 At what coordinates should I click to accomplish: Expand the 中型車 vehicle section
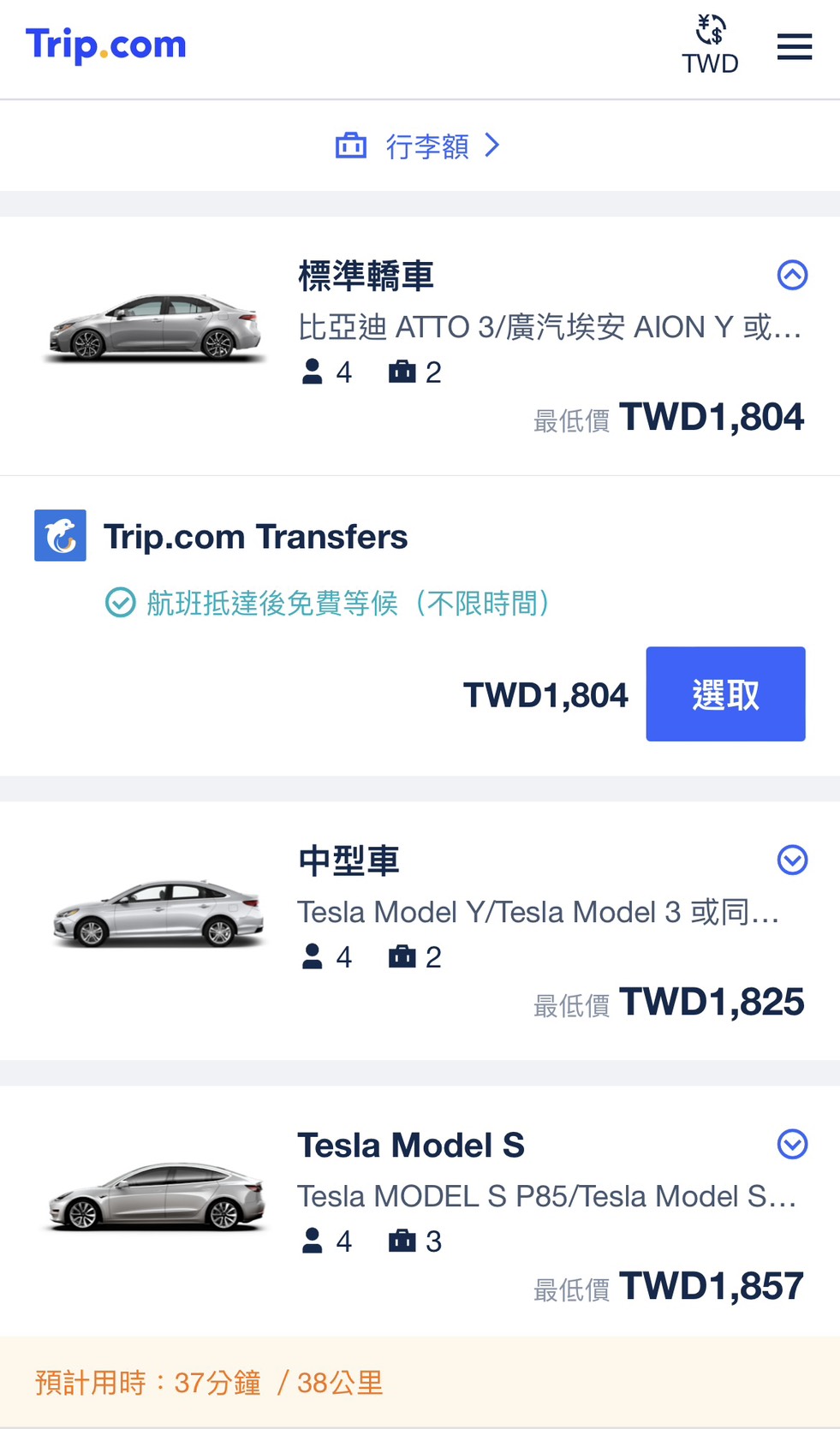792,860
